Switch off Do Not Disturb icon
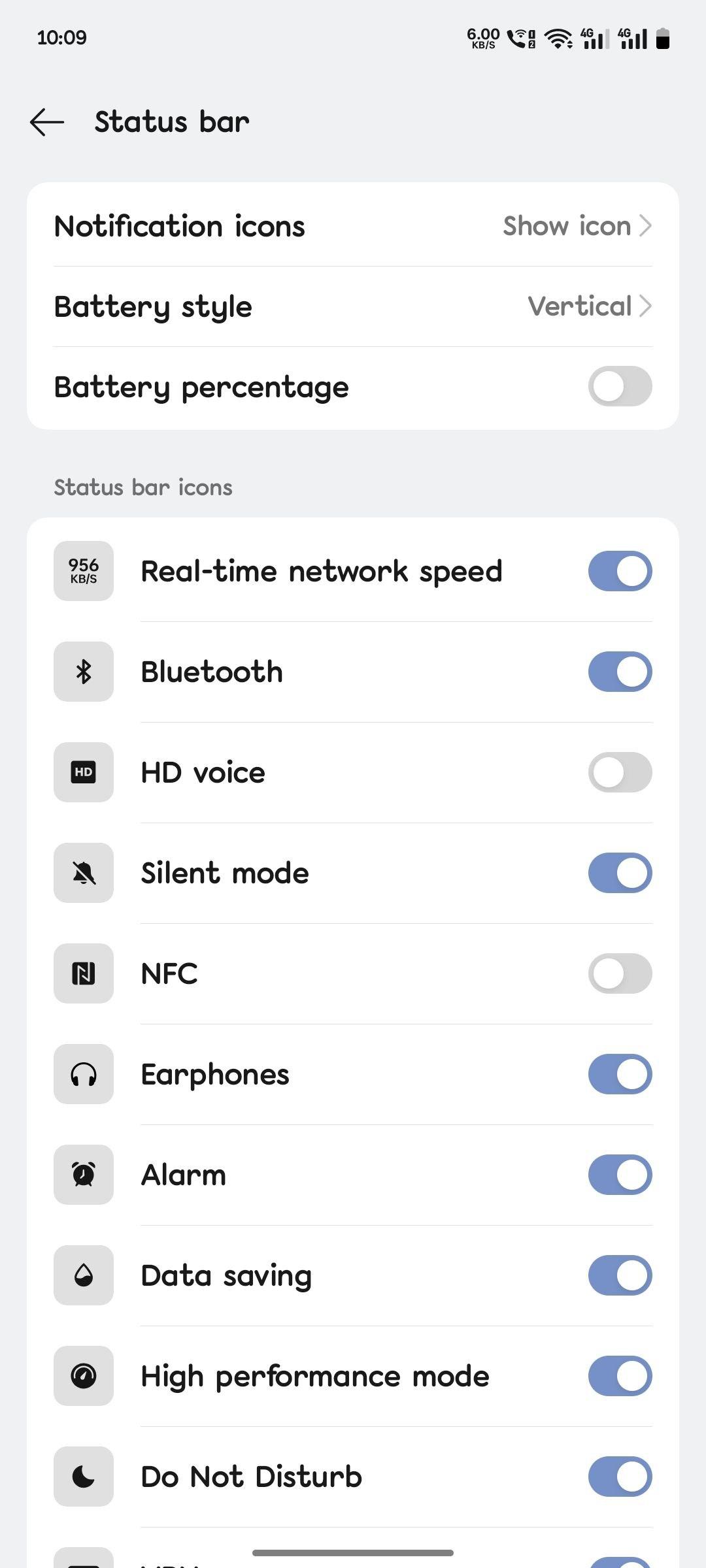The height and width of the screenshot is (1568, 706). point(620,1477)
